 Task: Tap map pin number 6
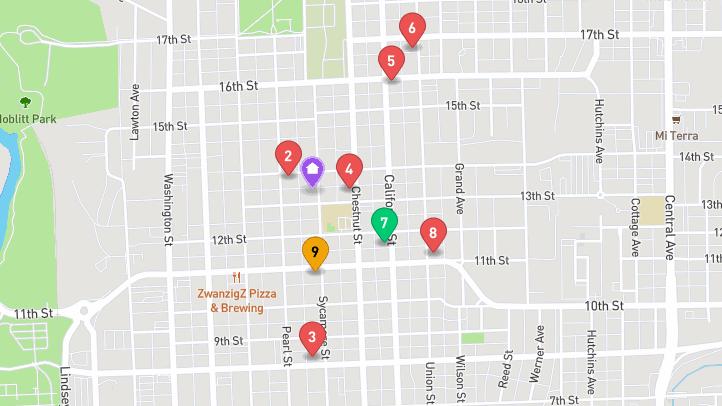click(412, 28)
